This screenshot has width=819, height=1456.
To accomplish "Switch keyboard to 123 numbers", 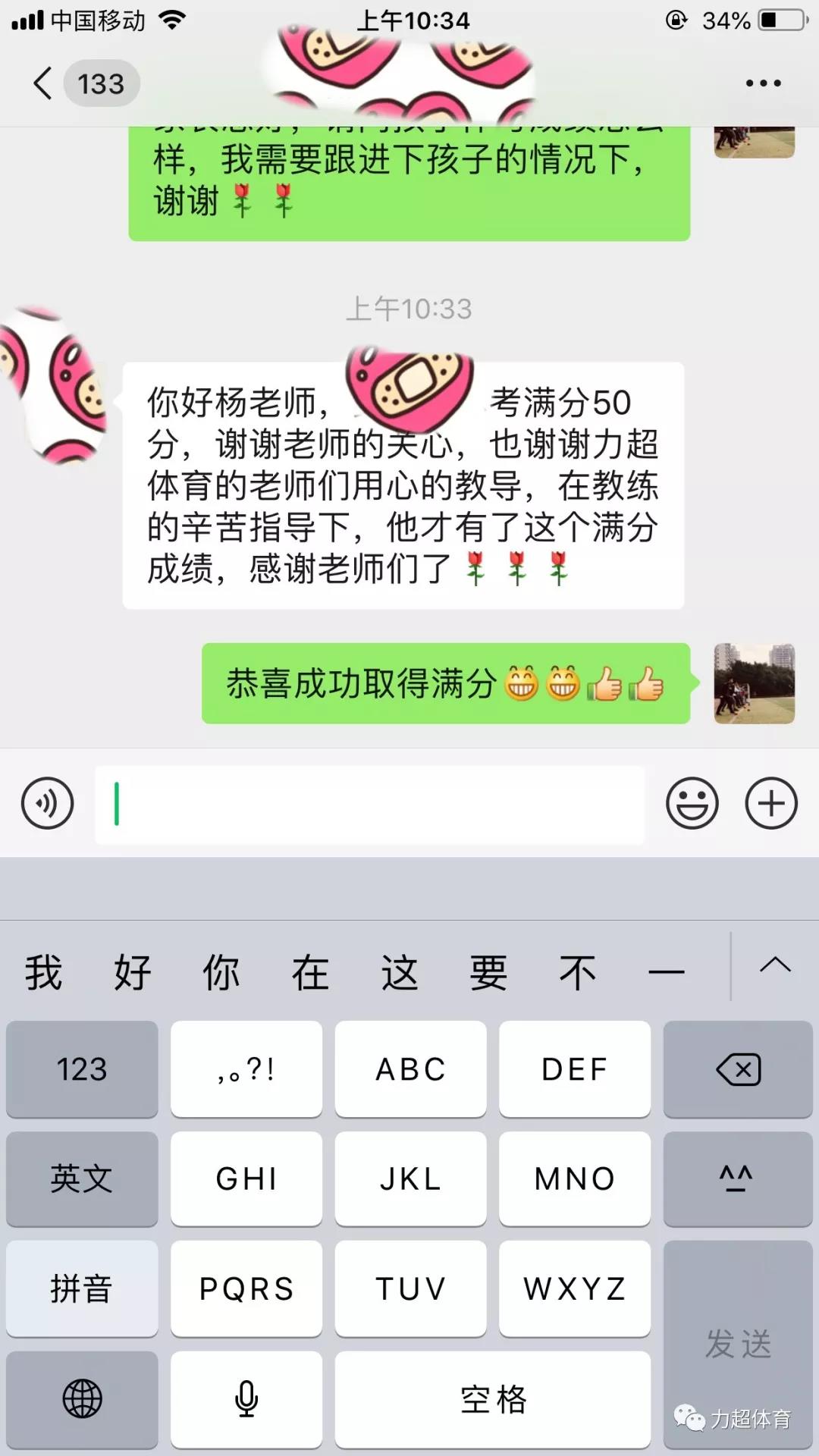I will (82, 1069).
